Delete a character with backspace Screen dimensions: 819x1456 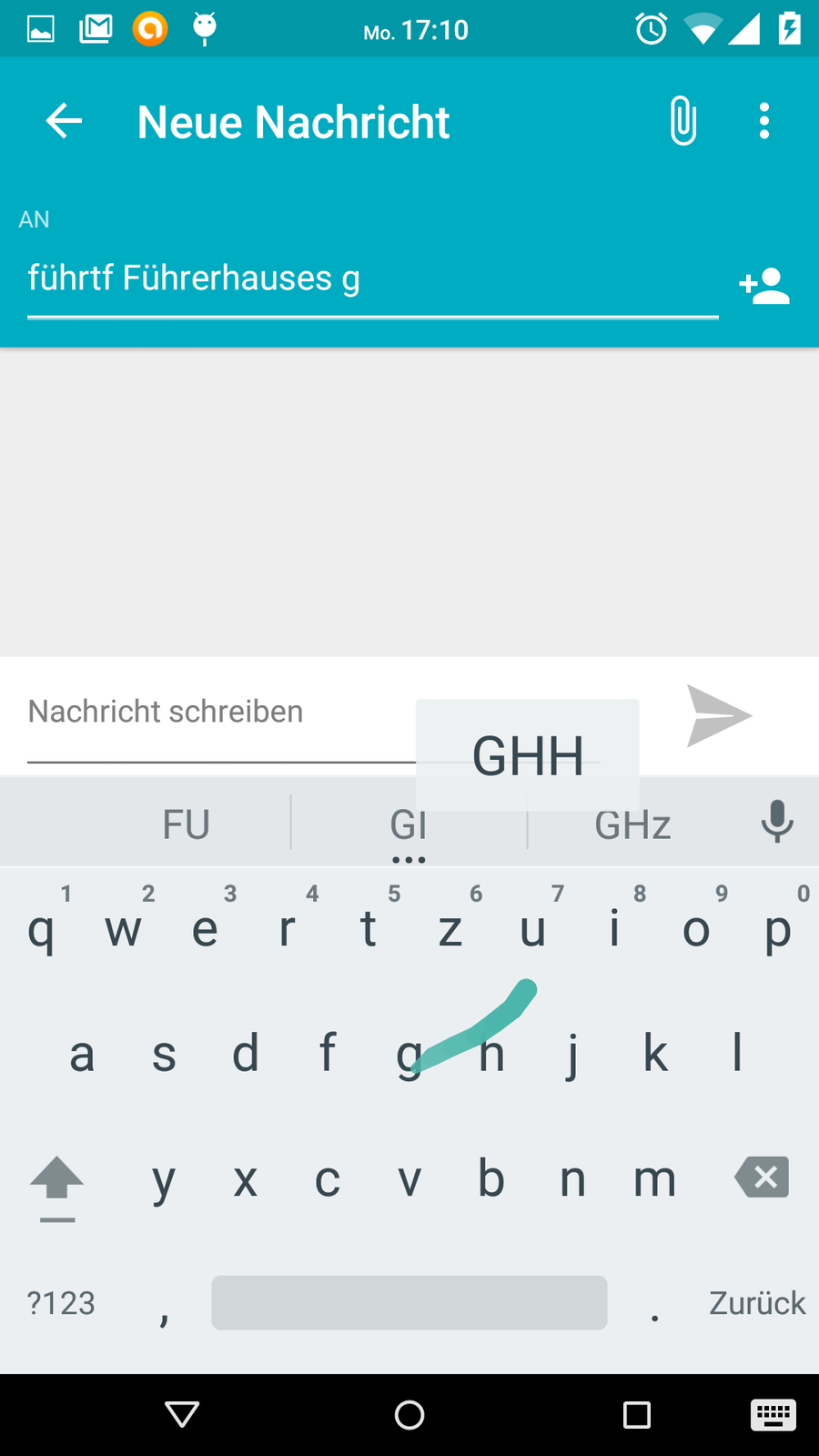[x=763, y=1178]
